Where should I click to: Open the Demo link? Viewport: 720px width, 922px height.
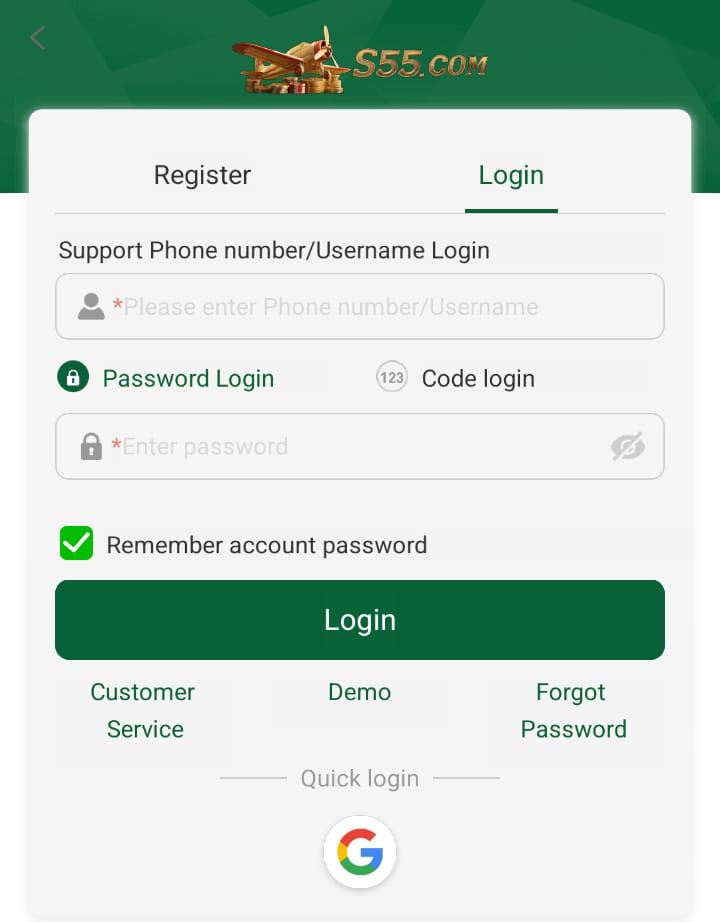pyautogui.click(x=360, y=692)
